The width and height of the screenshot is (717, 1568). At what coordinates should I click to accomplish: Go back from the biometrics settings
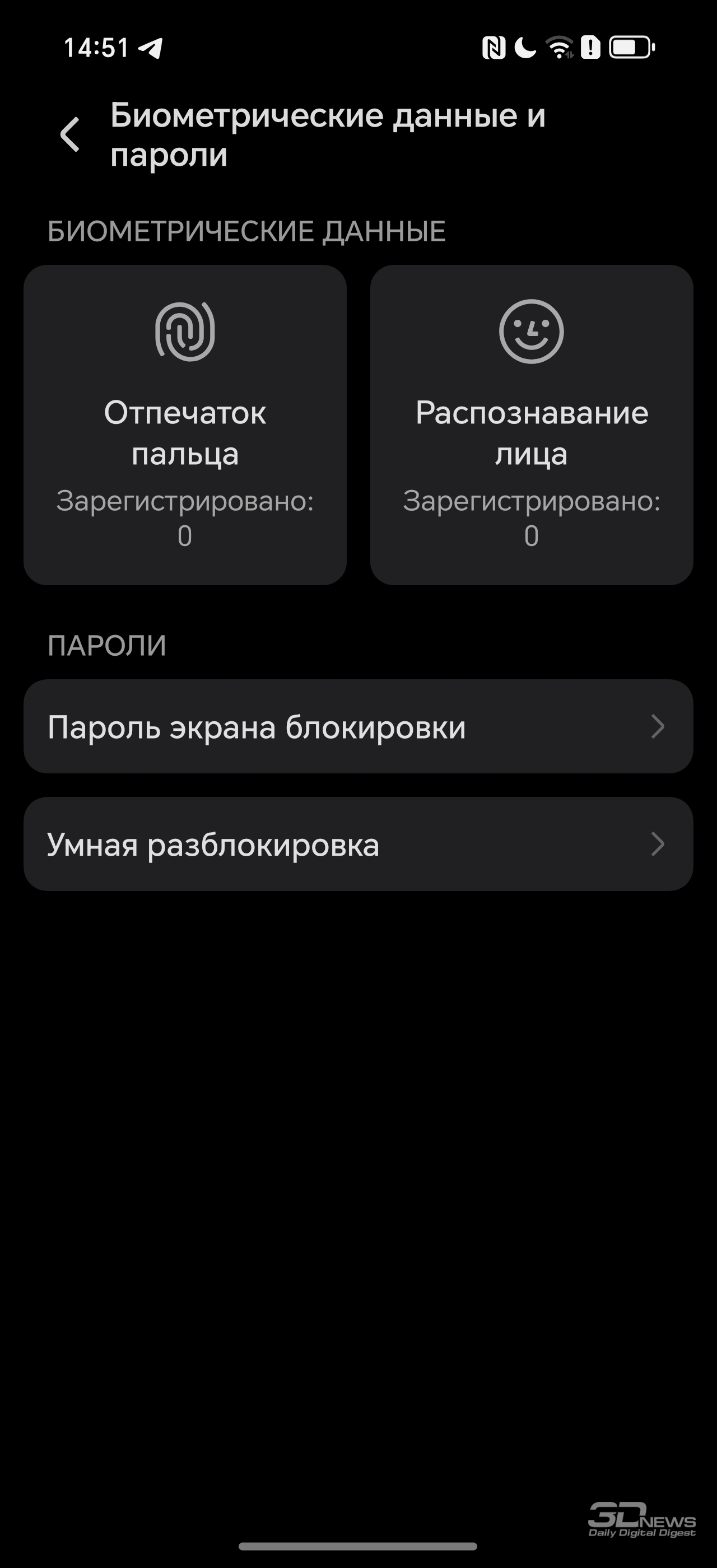[x=70, y=134]
